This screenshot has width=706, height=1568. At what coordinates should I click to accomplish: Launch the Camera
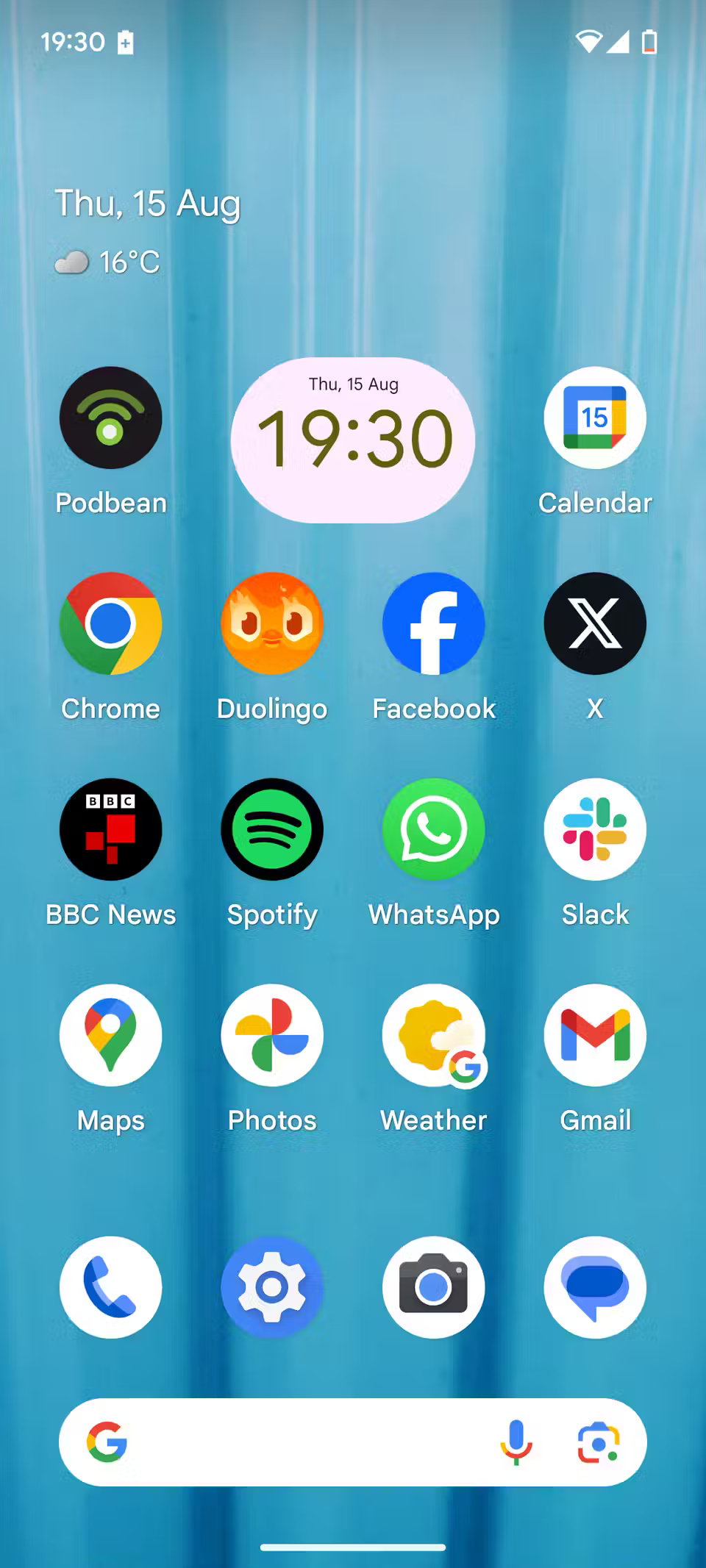433,1287
